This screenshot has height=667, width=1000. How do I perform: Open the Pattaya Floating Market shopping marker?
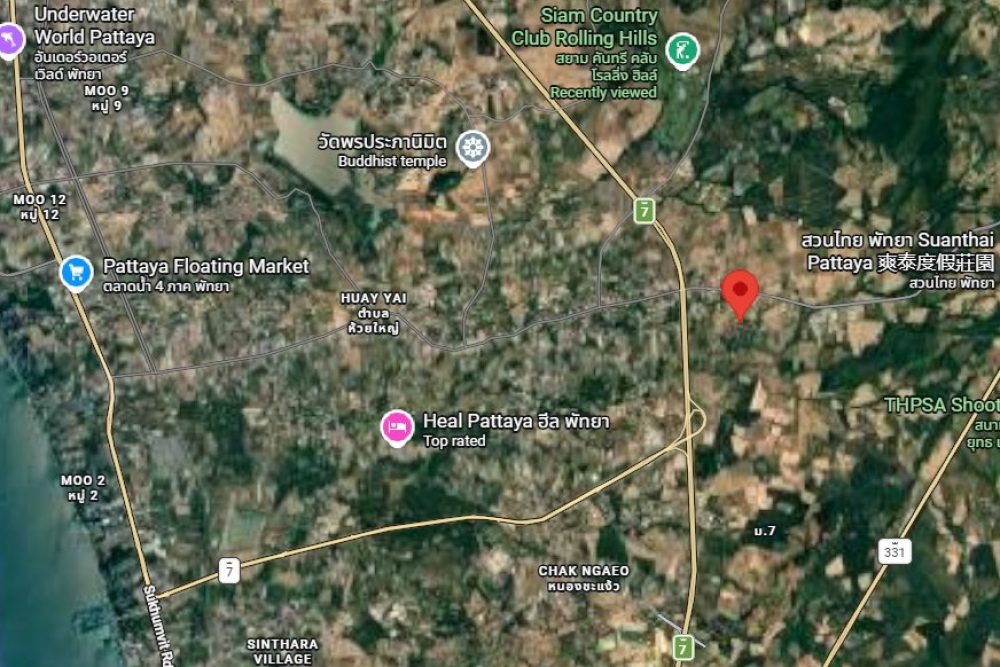pos(77,271)
